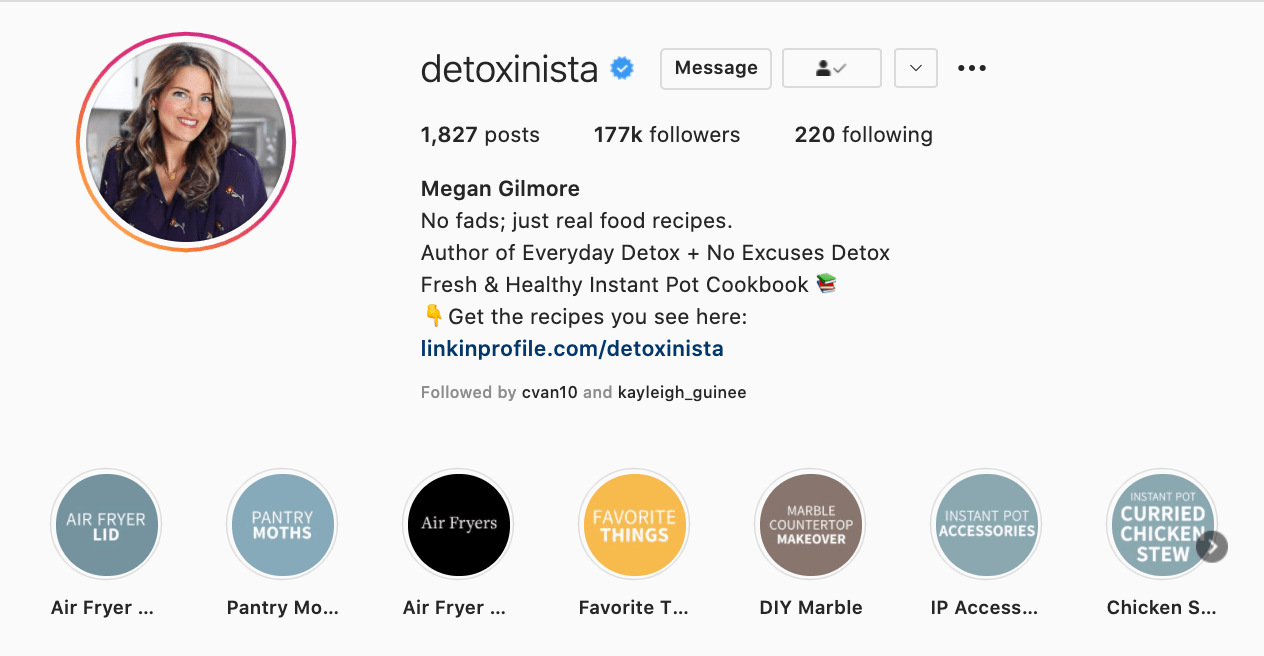Open the three-dot options menu
This screenshot has width=1264, height=656.
(971, 69)
